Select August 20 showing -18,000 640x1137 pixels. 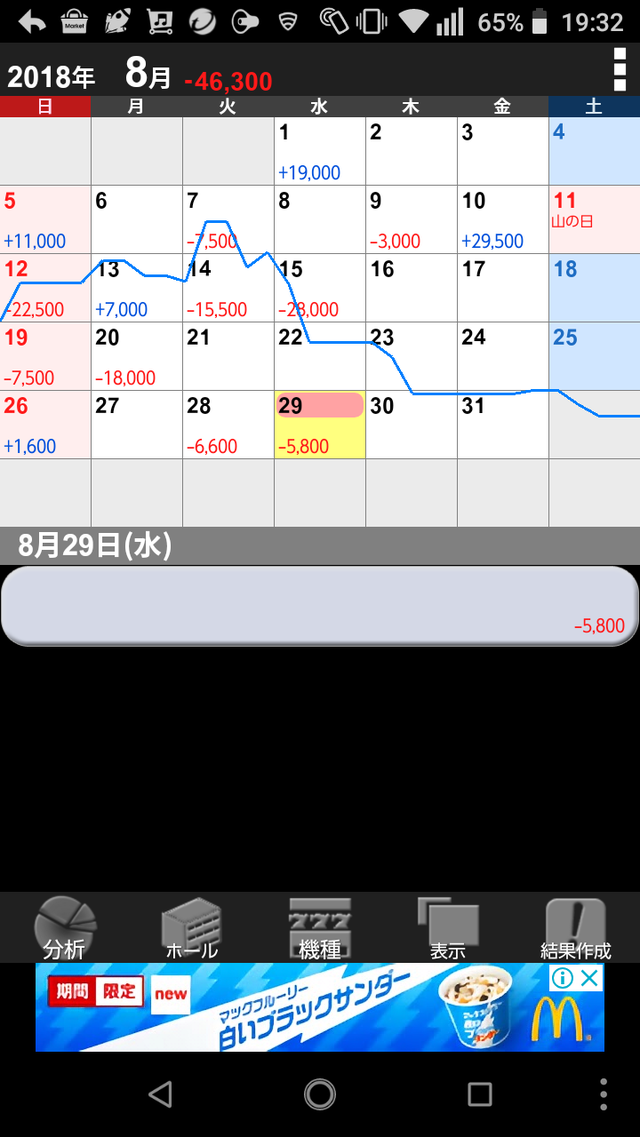pos(136,356)
